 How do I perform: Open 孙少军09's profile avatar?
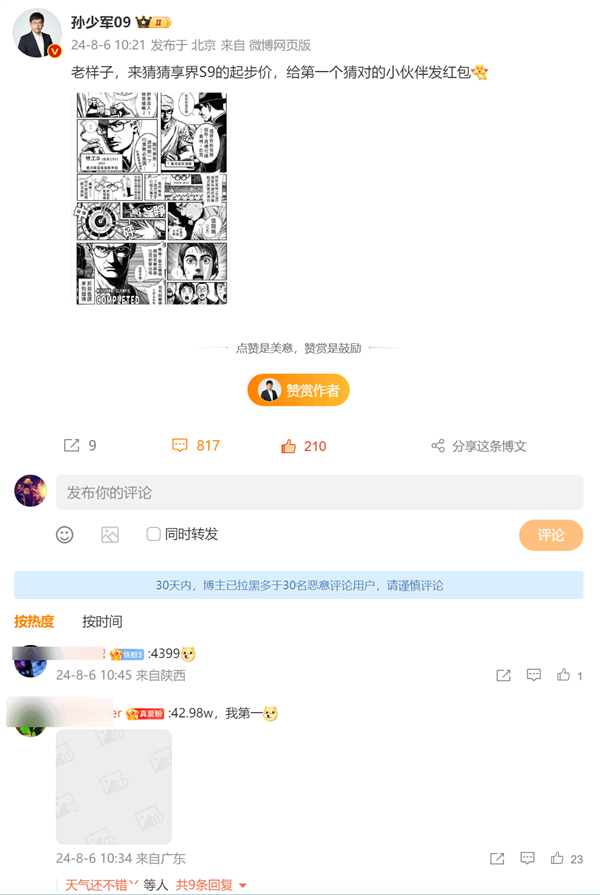(37, 33)
